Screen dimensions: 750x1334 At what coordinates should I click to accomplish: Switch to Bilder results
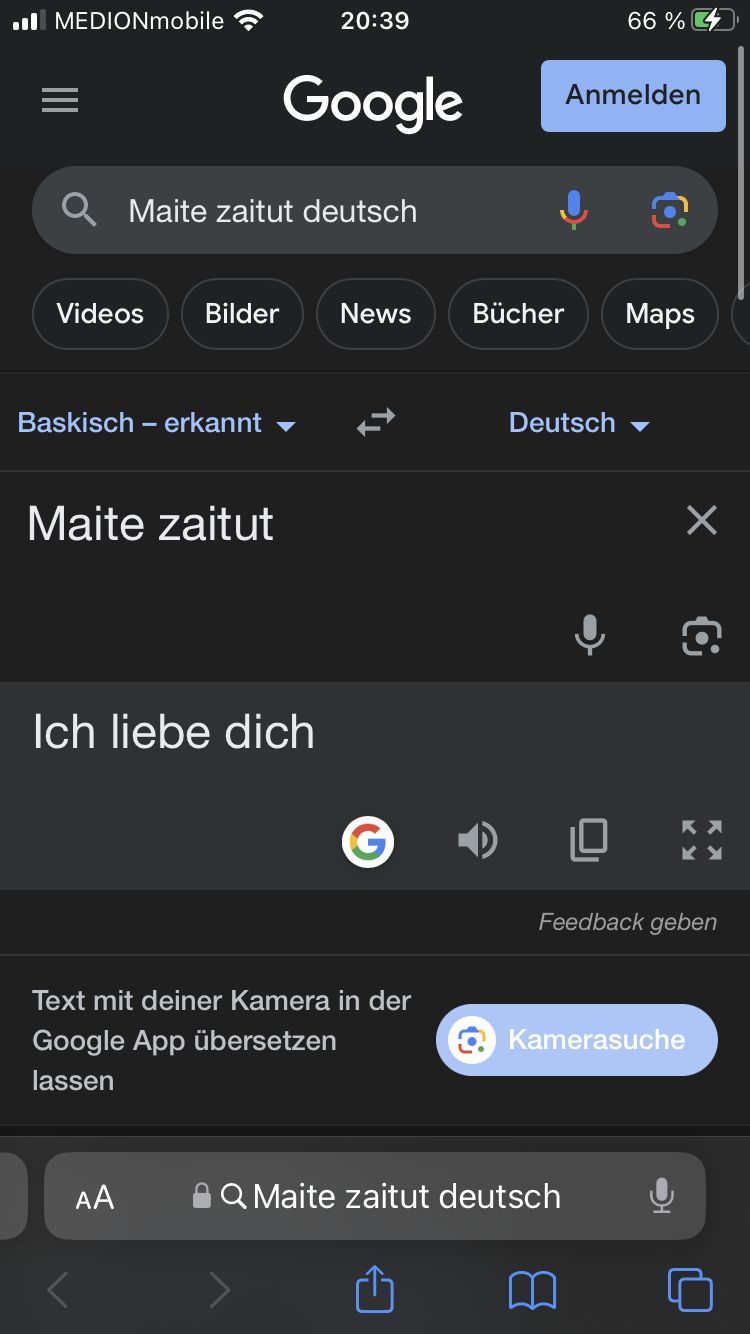pyautogui.click(x=242, y=314)
